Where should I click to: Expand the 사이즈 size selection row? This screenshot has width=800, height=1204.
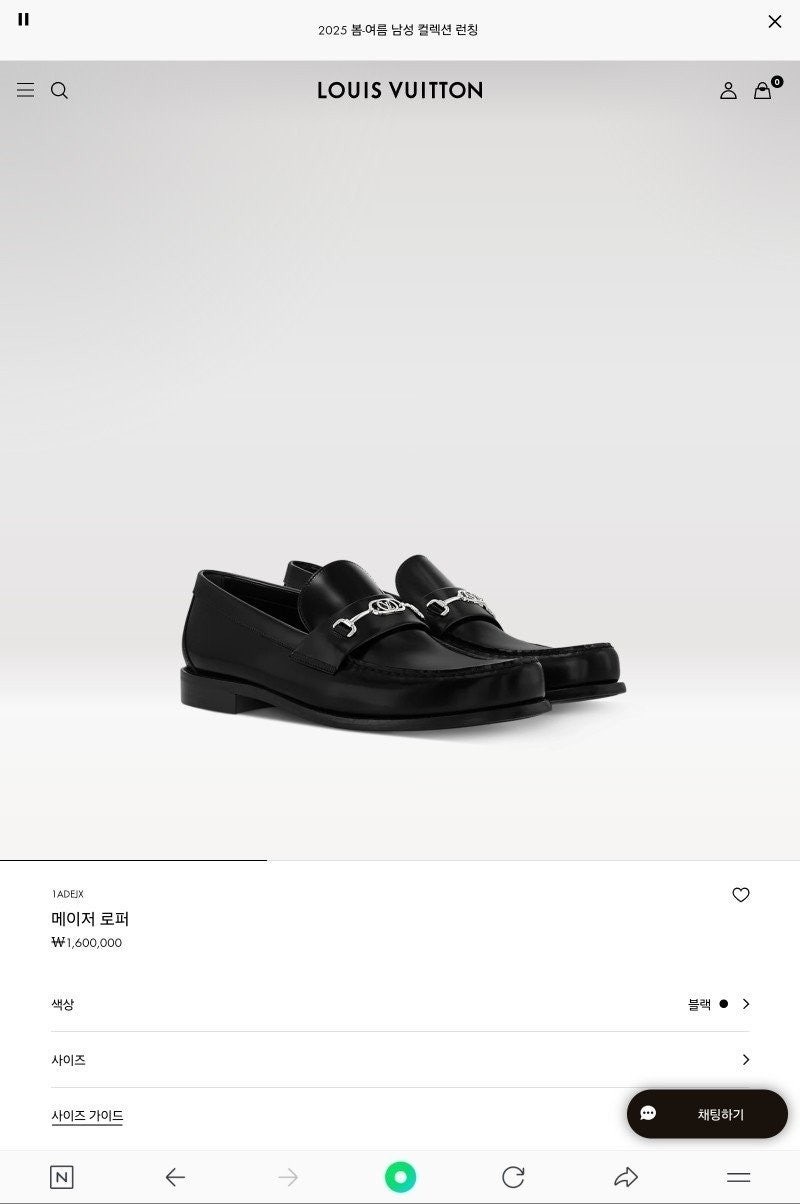(x=400, y=1060)
